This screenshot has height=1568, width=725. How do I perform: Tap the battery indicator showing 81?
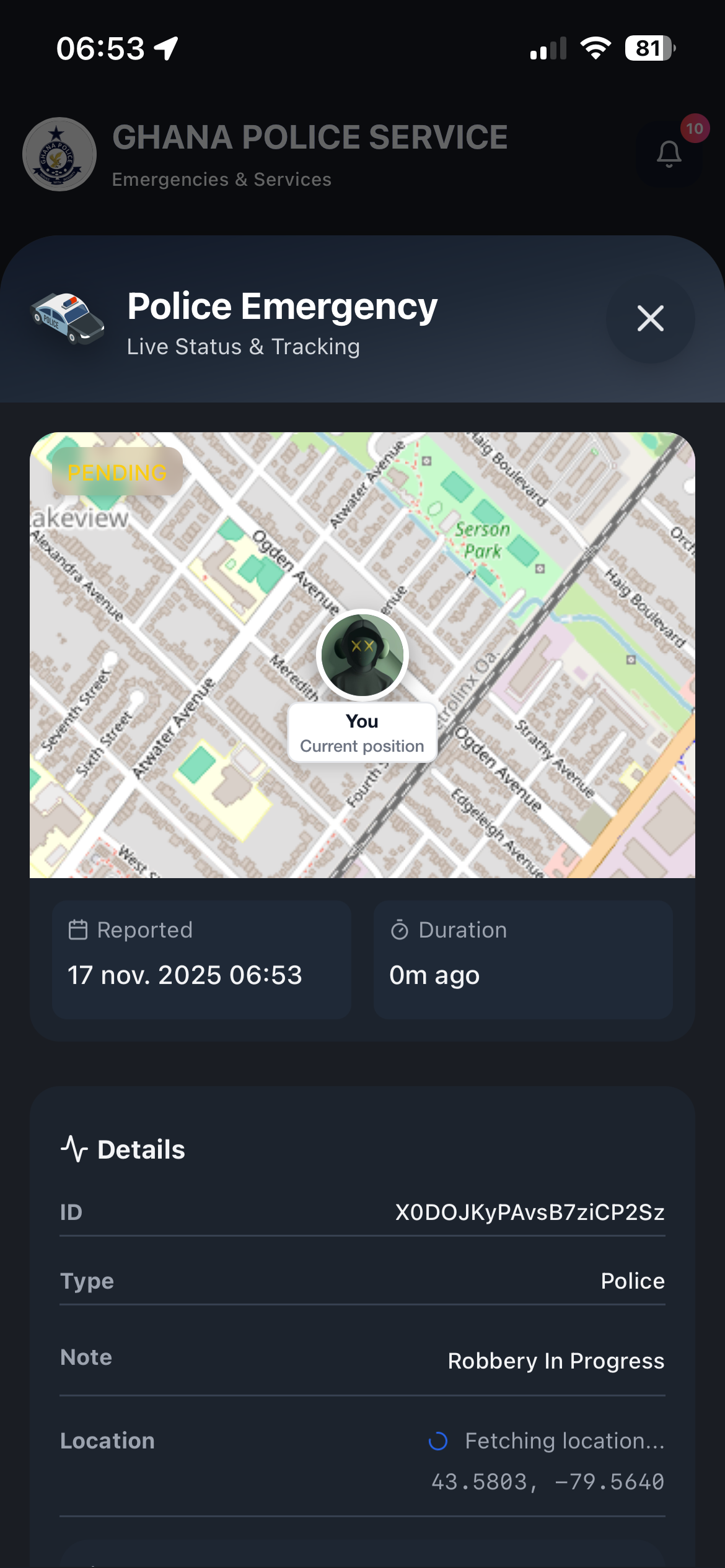pyautogui.click(x=650, y=47)
